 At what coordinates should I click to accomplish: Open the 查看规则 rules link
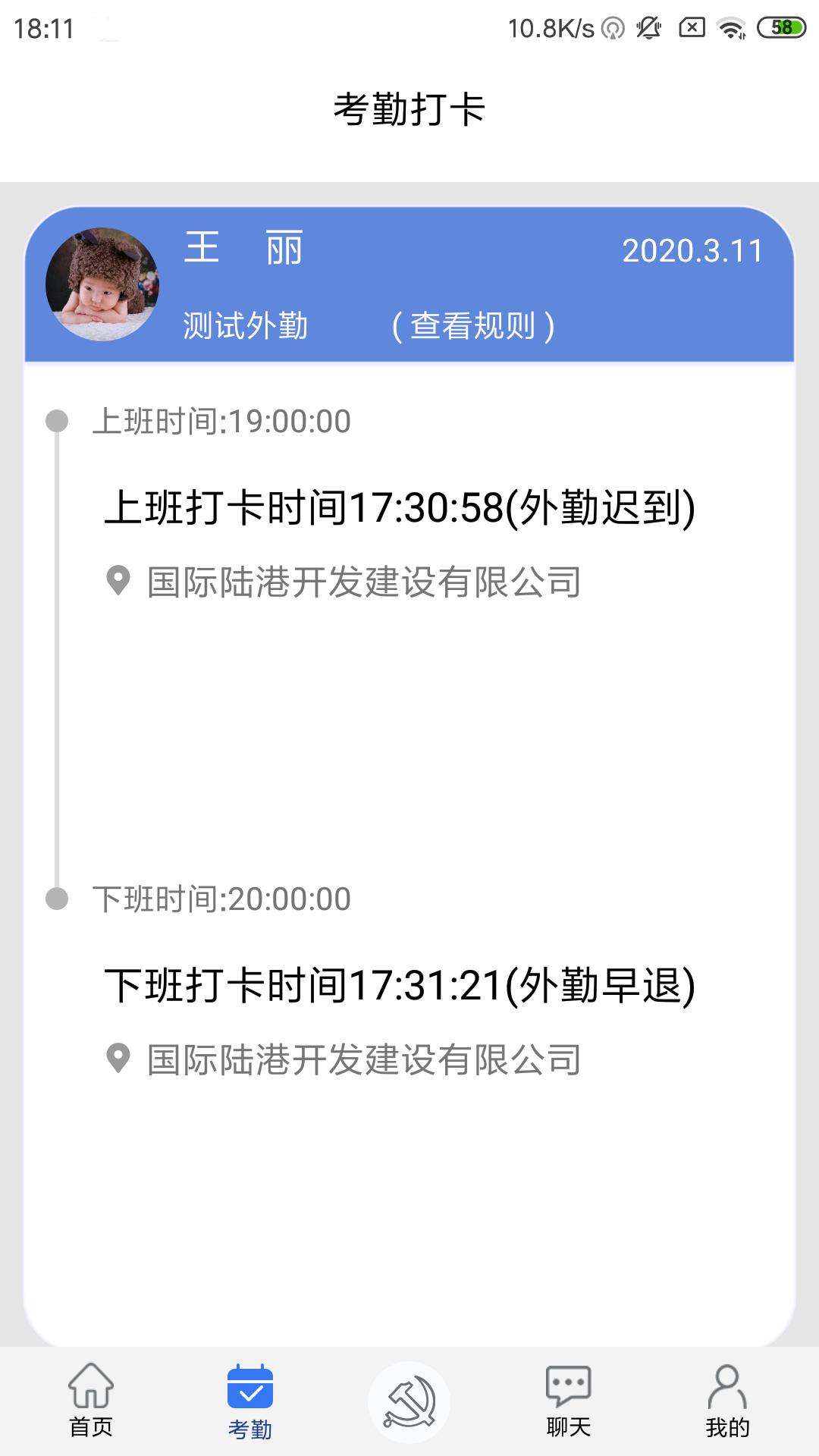point(473,326)
